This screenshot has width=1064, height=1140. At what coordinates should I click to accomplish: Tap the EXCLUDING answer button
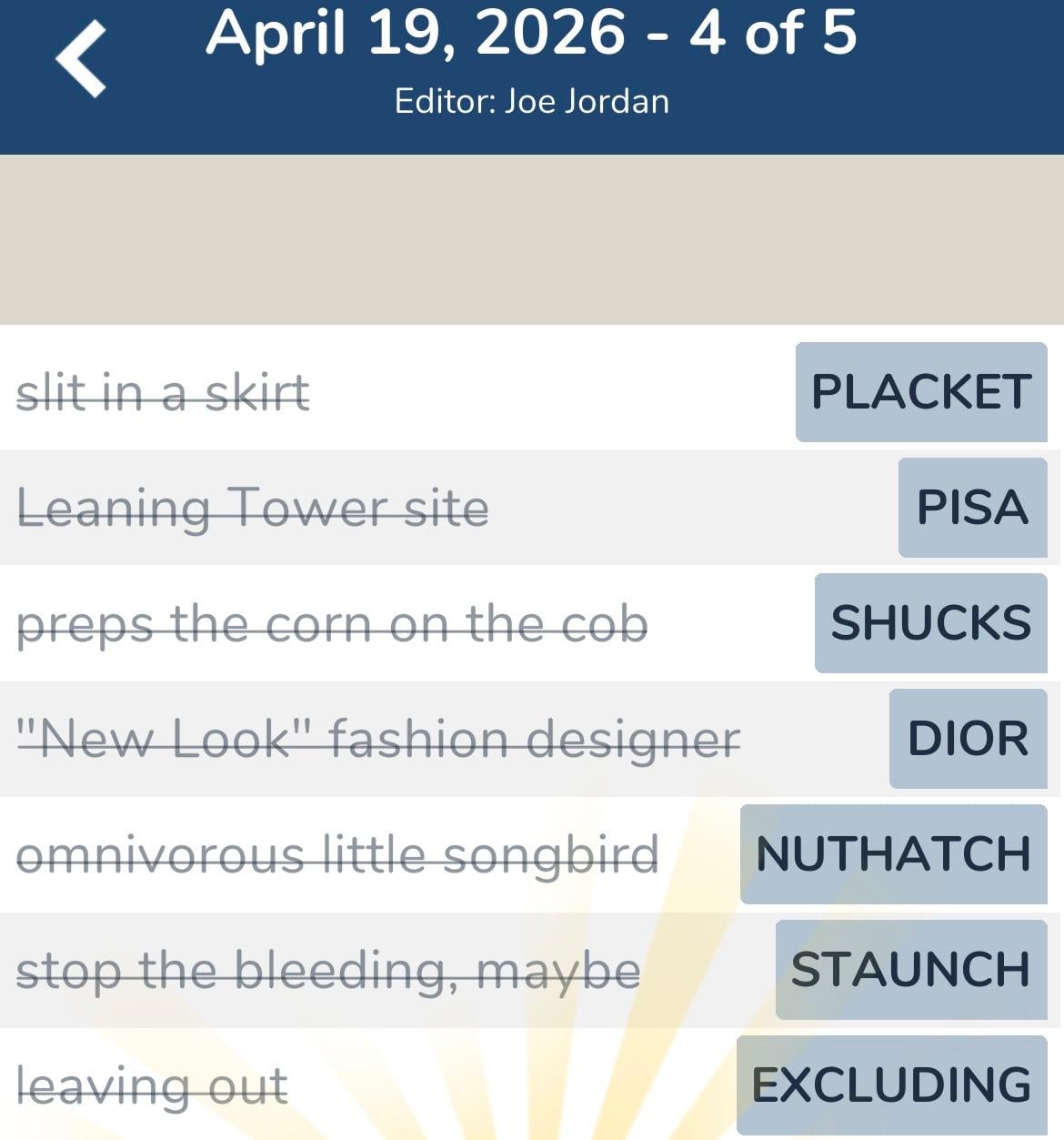(x=888, y=1084)
